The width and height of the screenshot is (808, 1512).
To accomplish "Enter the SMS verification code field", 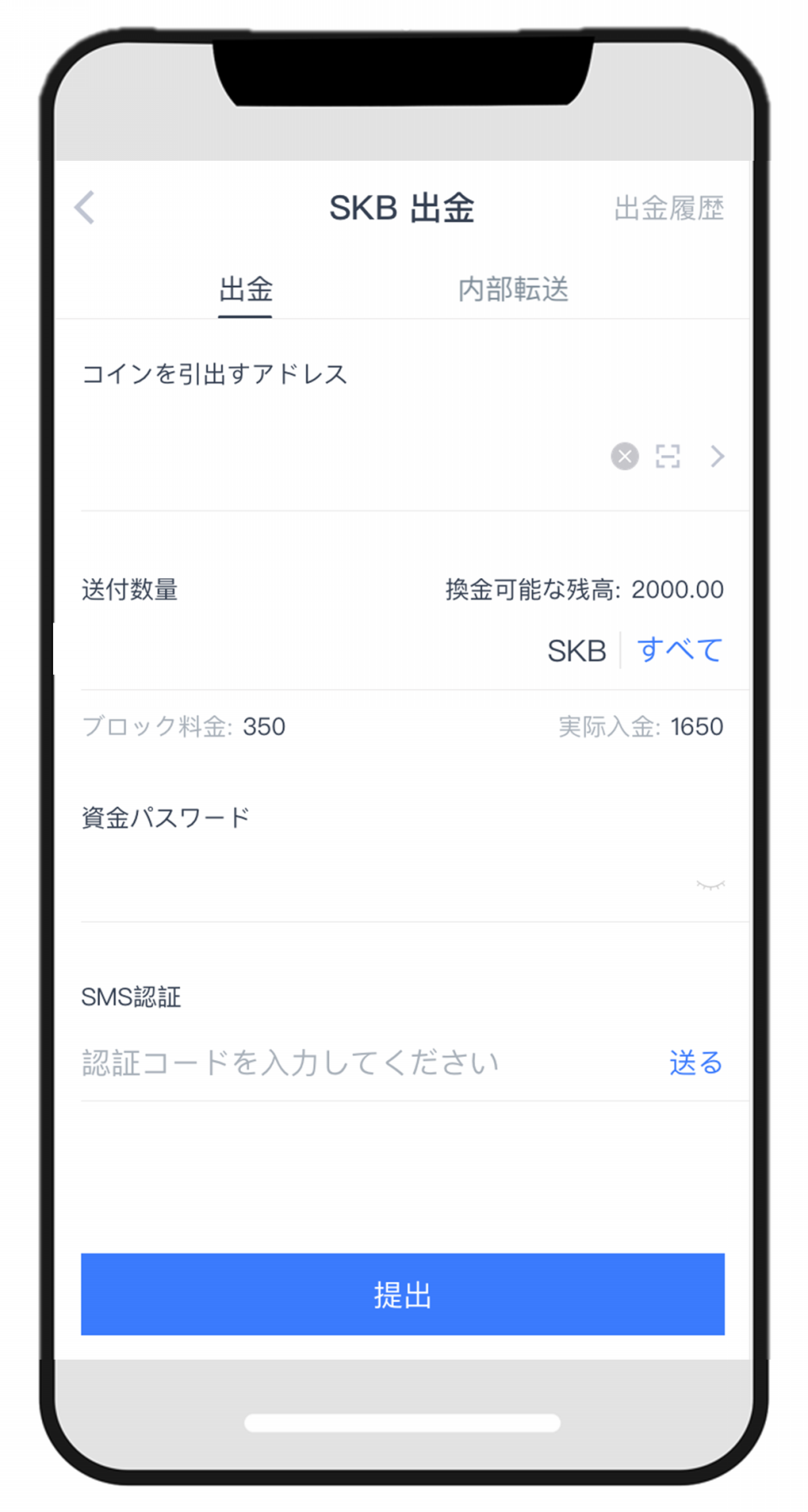I will point(337,1063).
